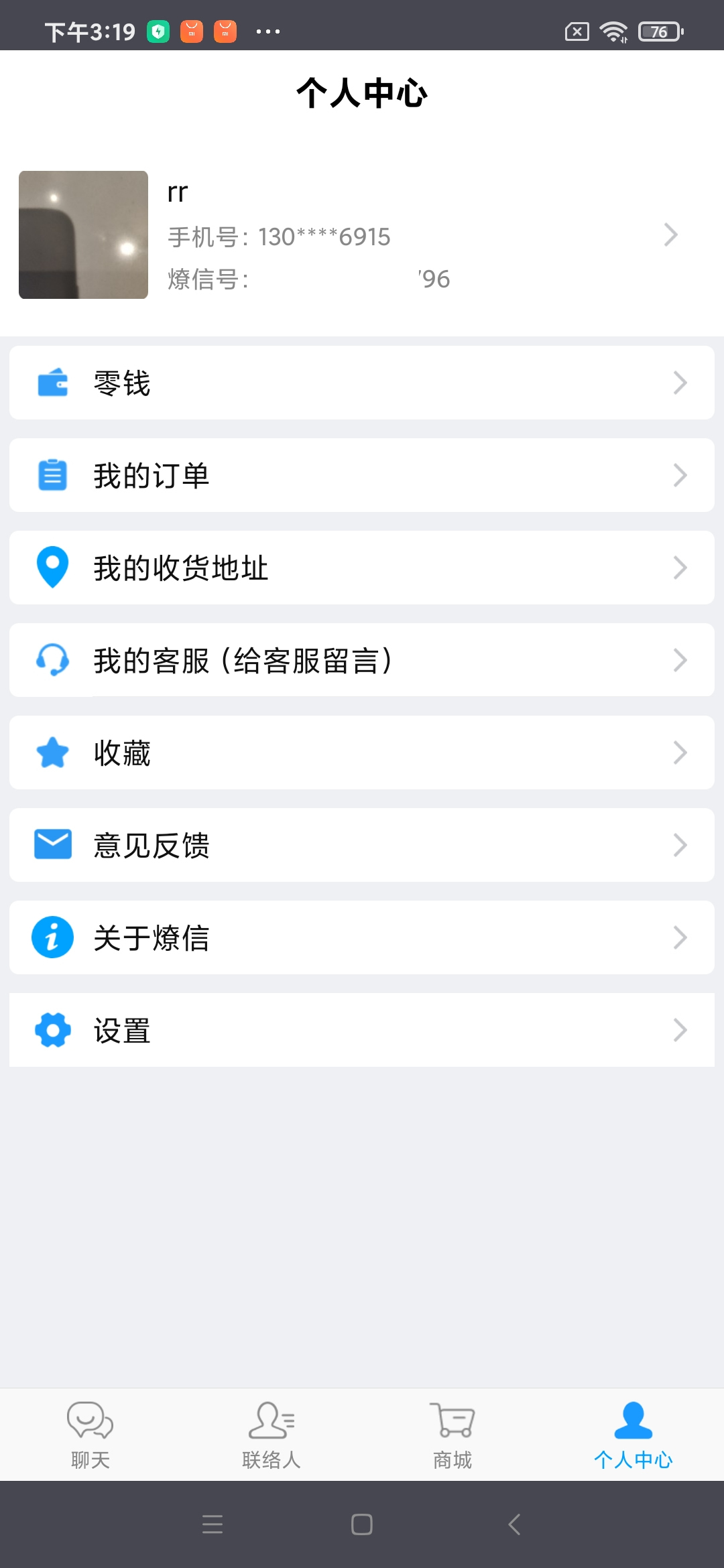
Task: Open 关于燎信
Action: tap(362, 937)
